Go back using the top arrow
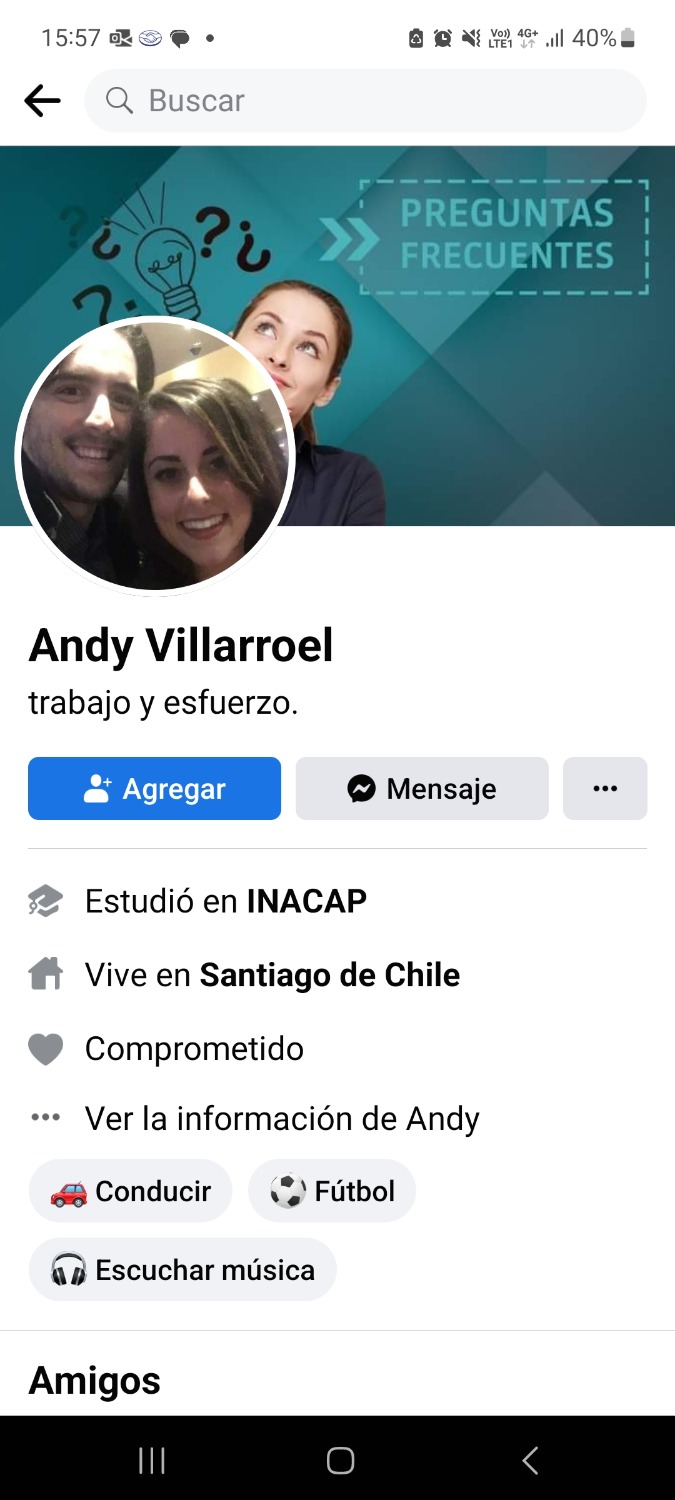Image resolution: width=675 pixels, height=1500 pixels. 42,100
